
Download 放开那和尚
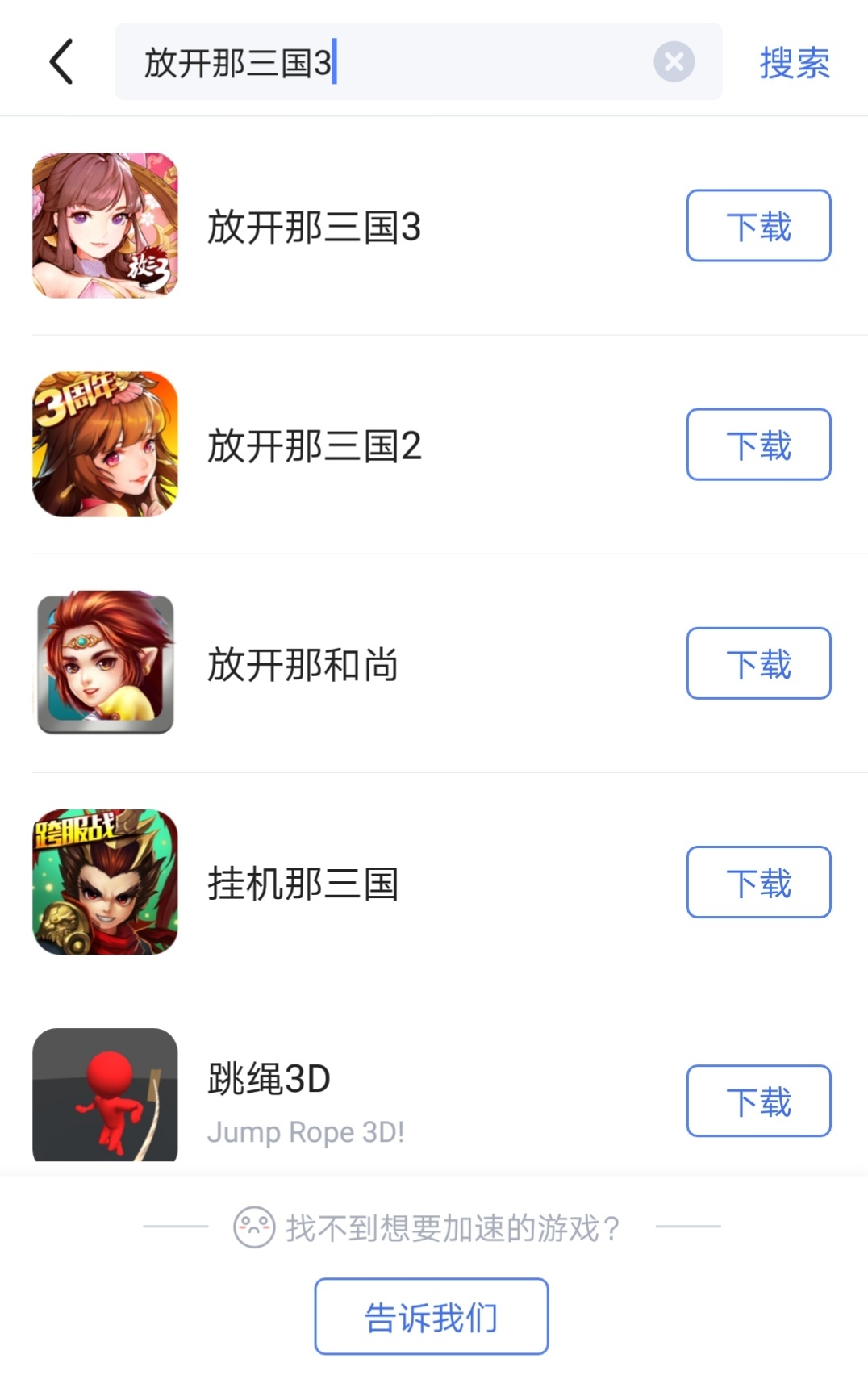pos(758,663)
